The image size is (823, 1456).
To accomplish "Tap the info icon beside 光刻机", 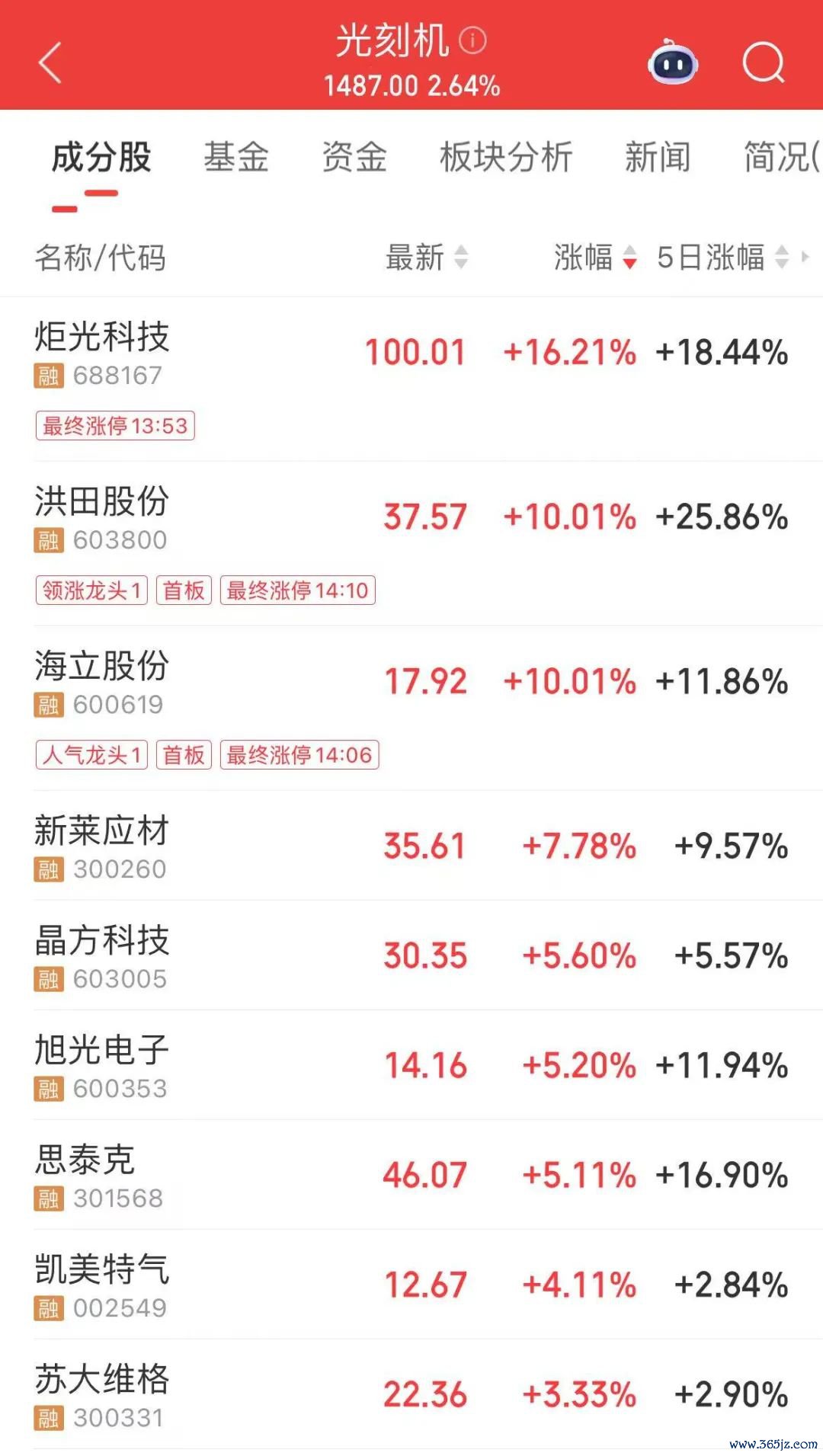I will (472, 40).
